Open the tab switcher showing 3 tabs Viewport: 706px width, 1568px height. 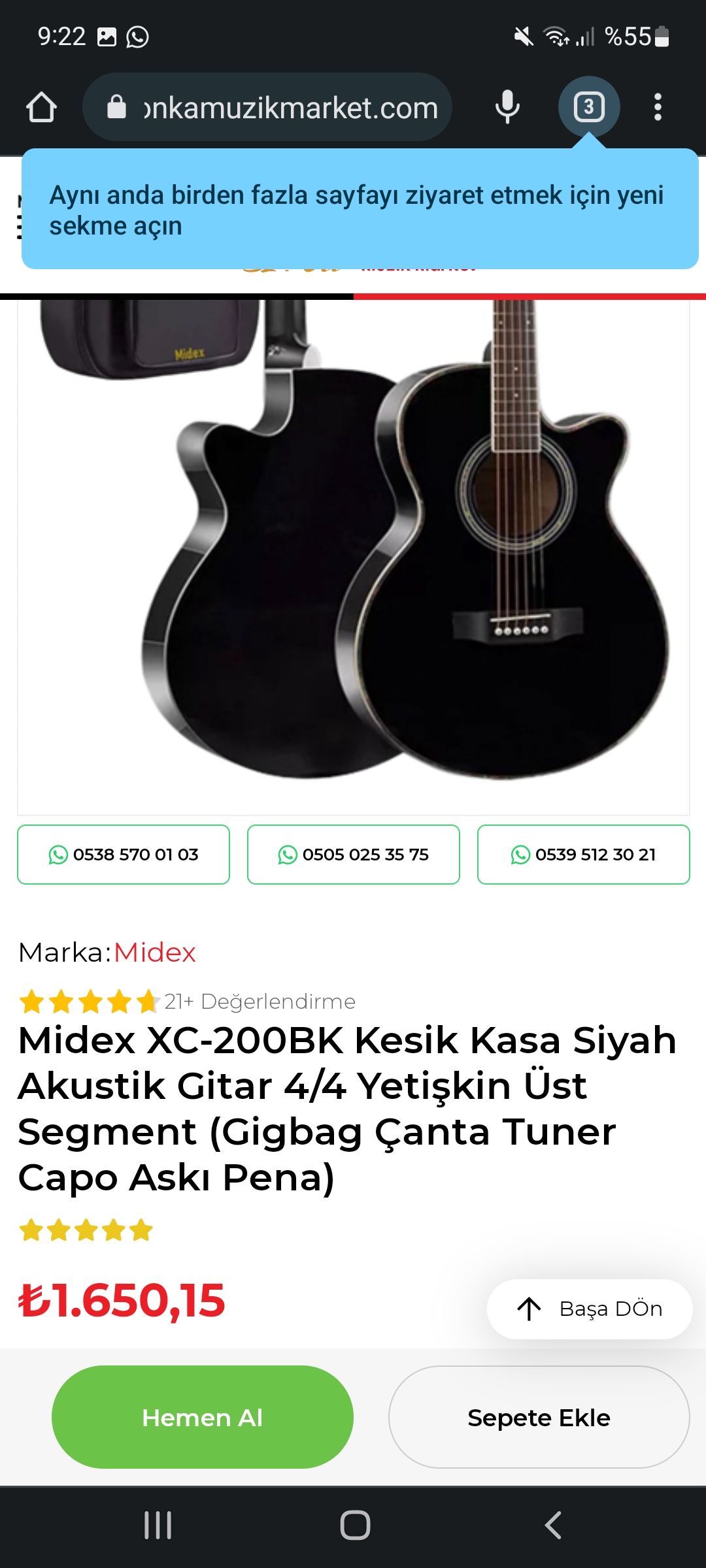point(588,107)
